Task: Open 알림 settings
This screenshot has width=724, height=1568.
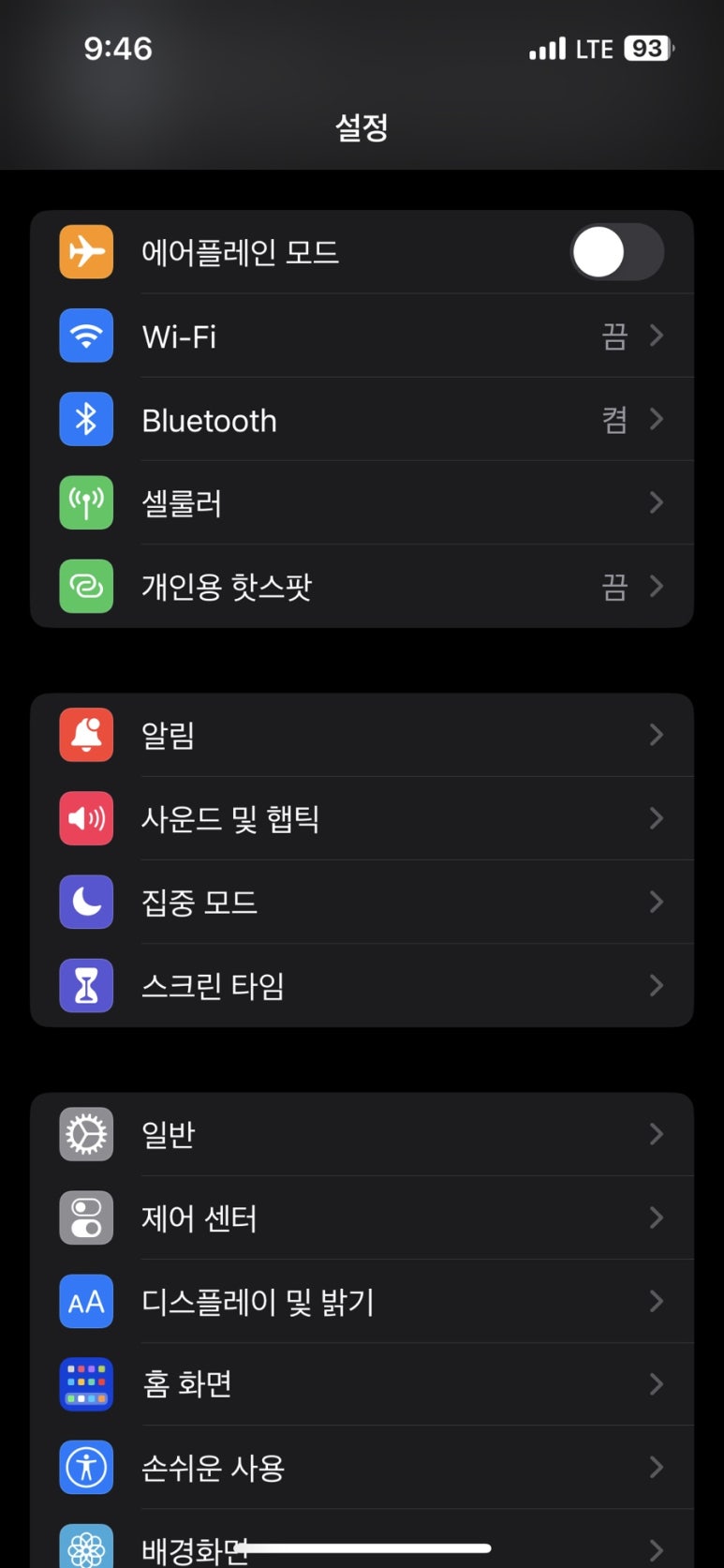Action: [362, 735]
